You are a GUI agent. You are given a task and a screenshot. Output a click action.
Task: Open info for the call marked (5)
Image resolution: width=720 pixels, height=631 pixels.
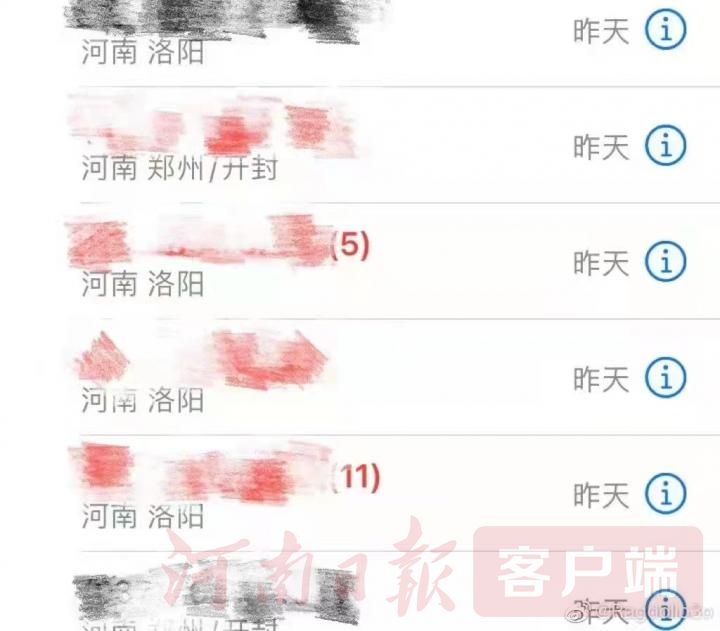click(x=665, y=263)
